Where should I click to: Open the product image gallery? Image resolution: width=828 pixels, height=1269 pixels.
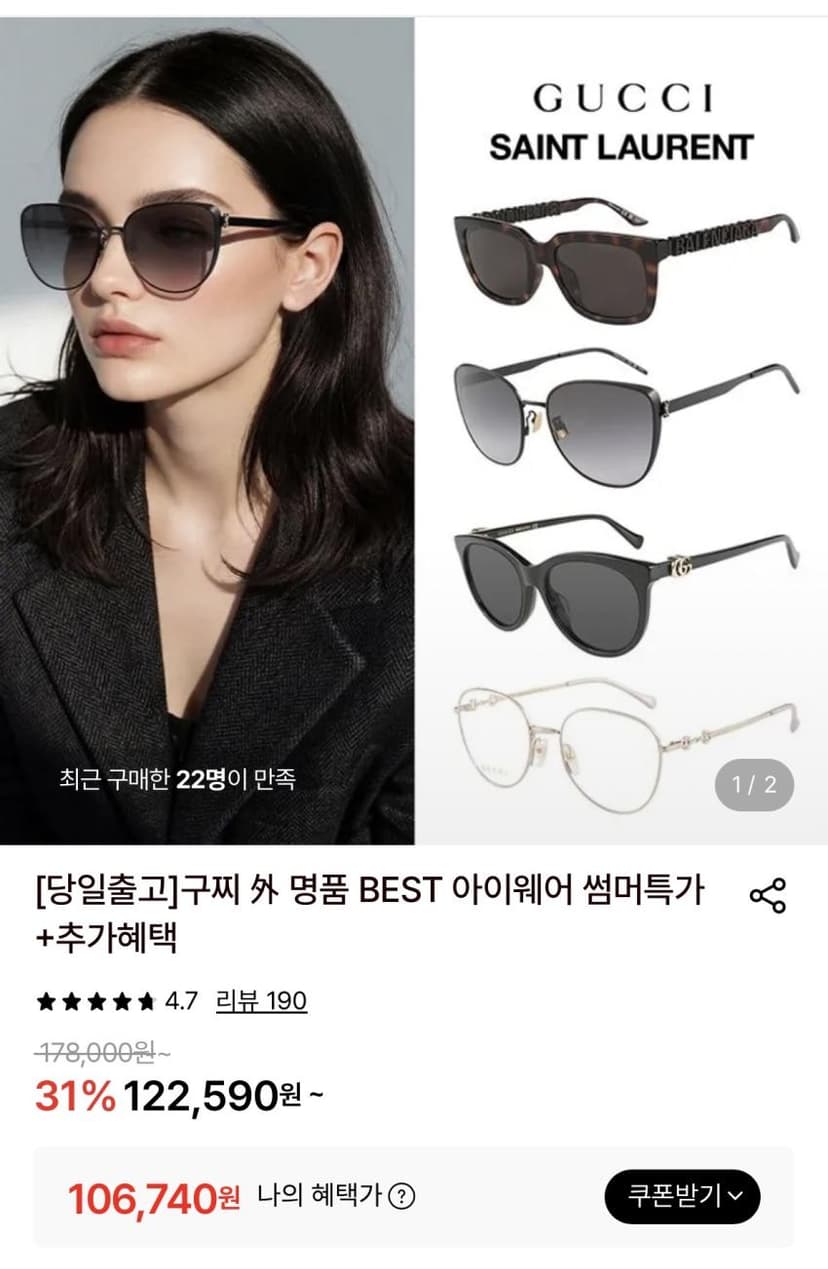point(414,431)
